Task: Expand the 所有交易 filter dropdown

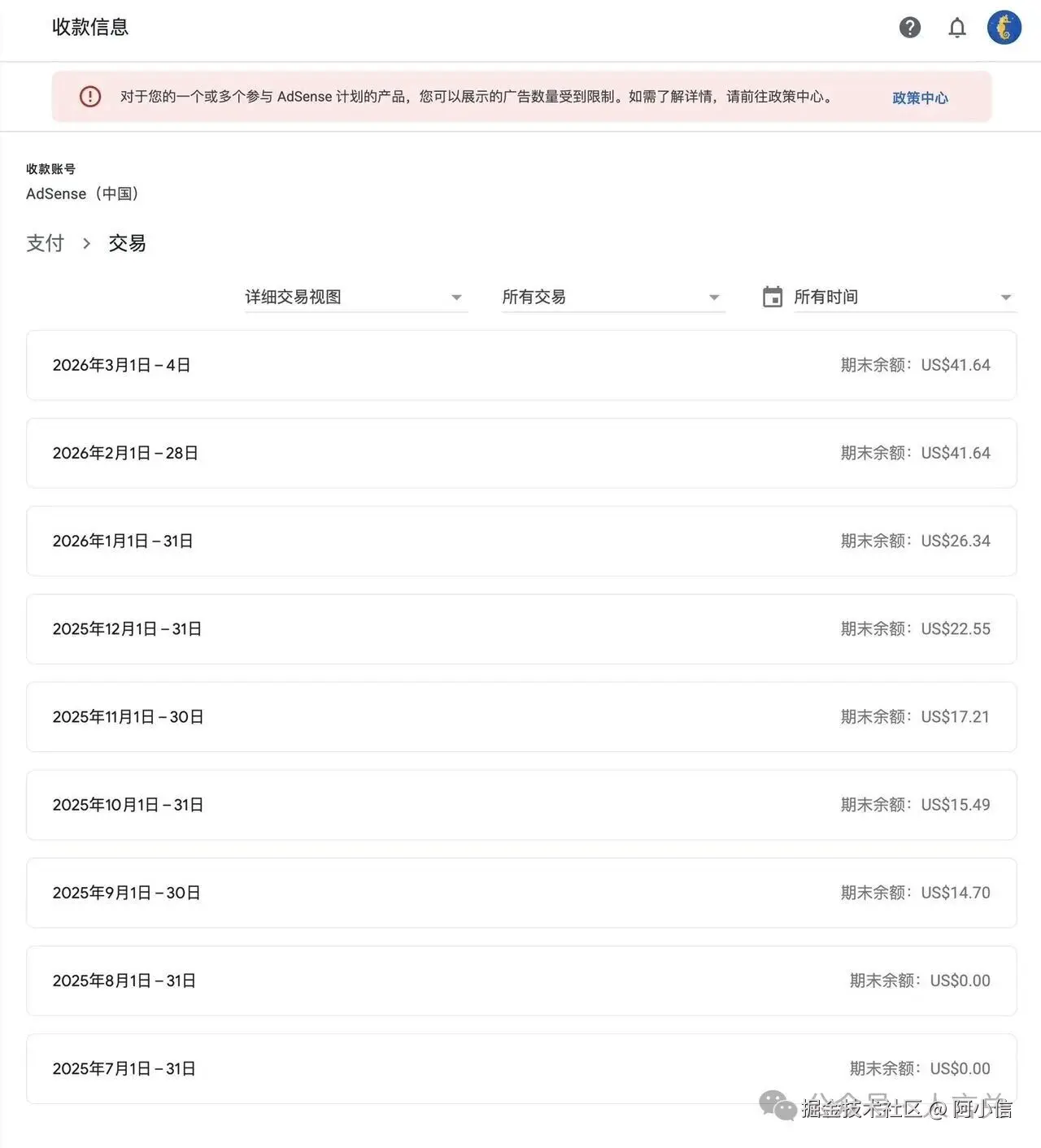Action: coord(612,298)
